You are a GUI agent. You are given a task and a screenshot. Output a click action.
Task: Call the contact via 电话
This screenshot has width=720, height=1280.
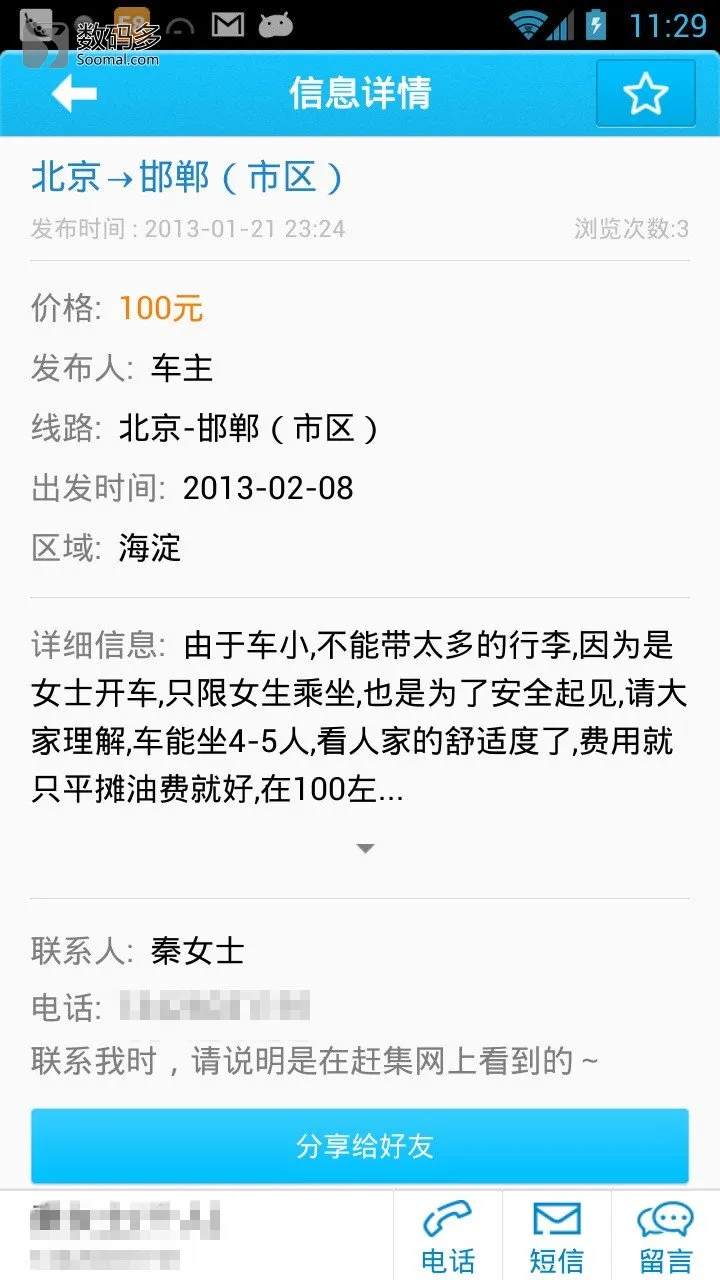[x=447, y=1236]
